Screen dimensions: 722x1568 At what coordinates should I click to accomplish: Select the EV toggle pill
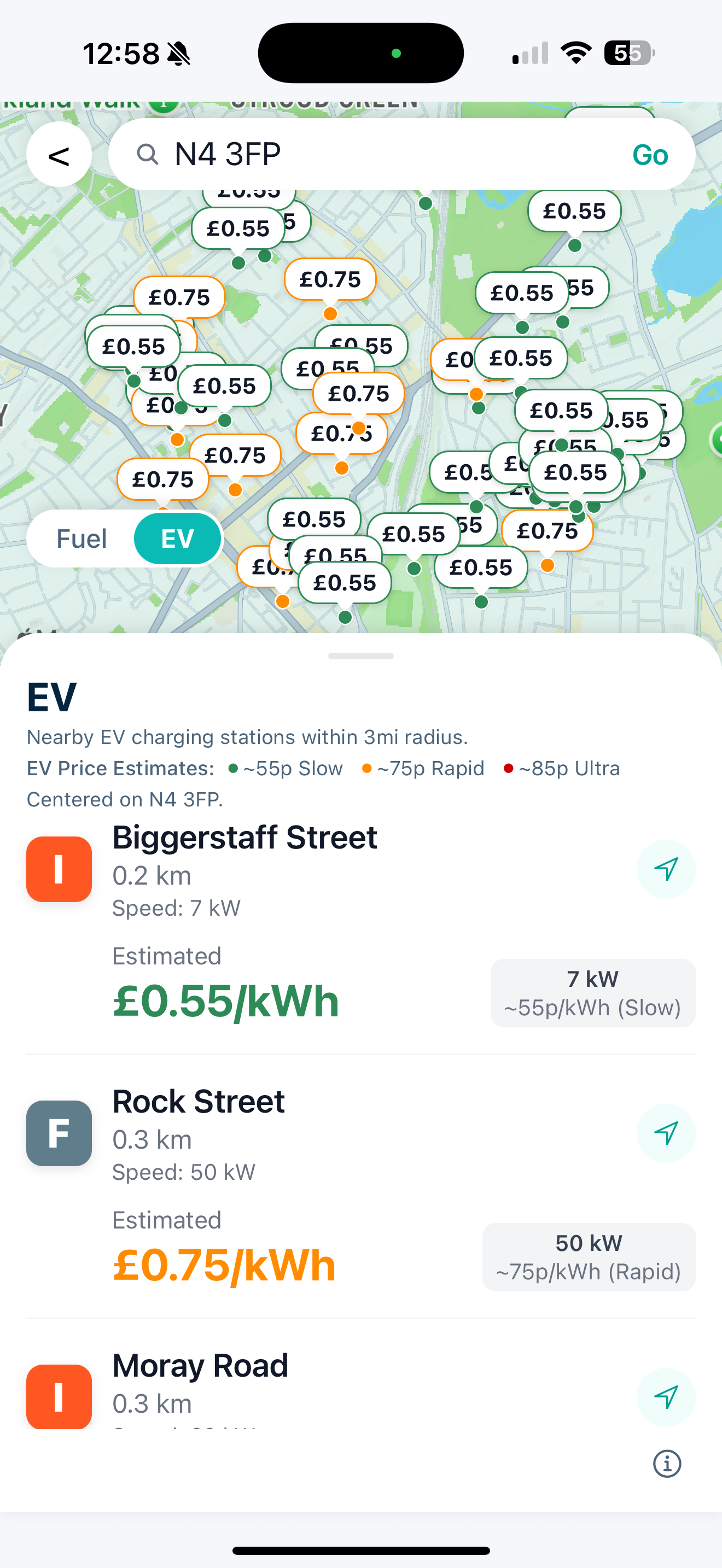177,537
